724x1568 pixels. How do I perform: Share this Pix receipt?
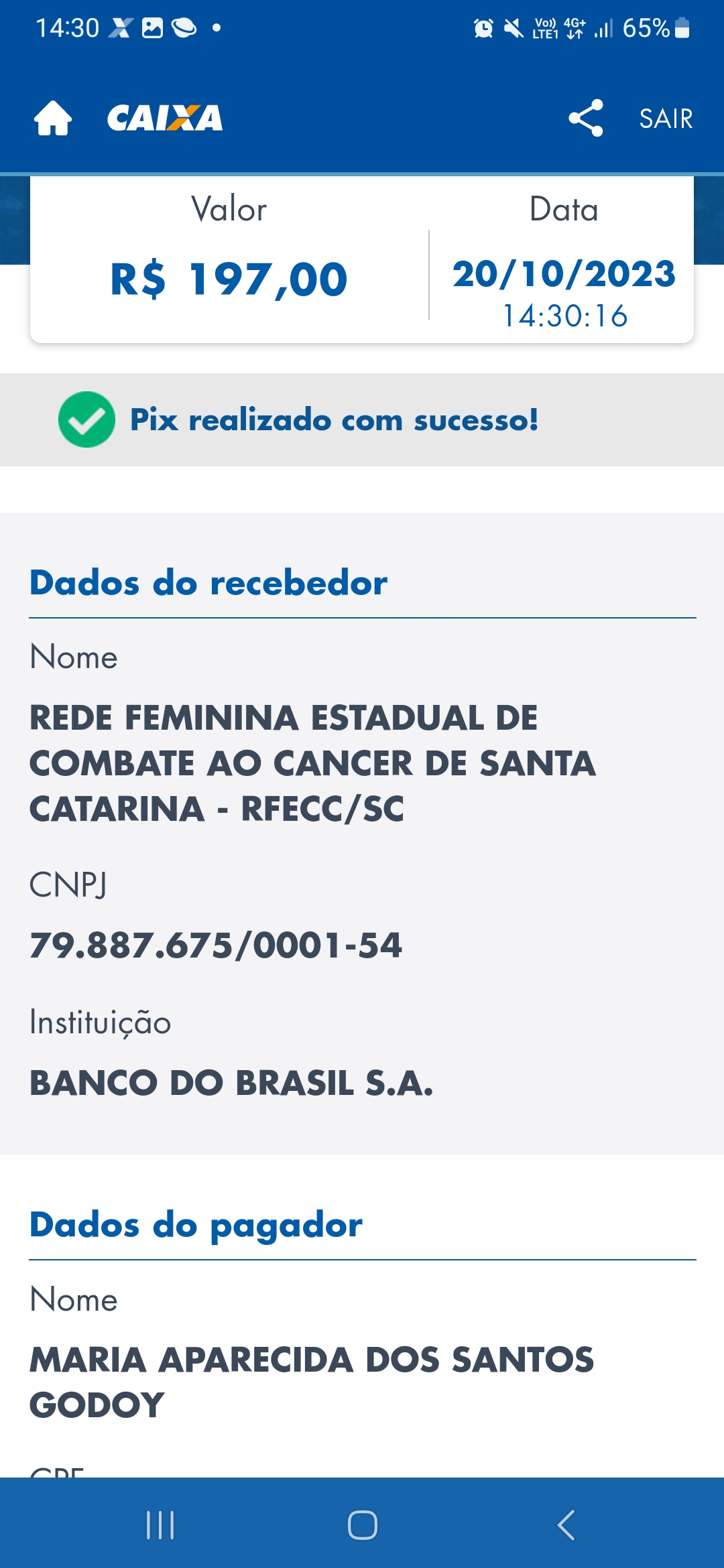click(x=586, y=119)
